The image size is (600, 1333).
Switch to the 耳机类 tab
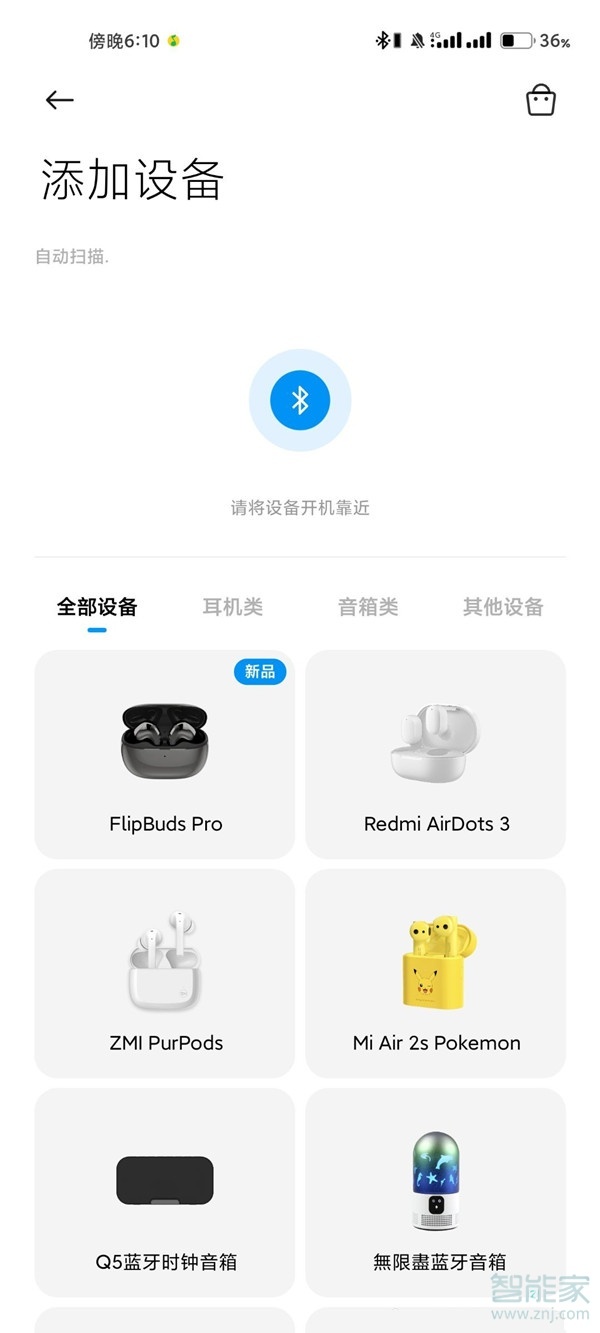tap(233, 607)
